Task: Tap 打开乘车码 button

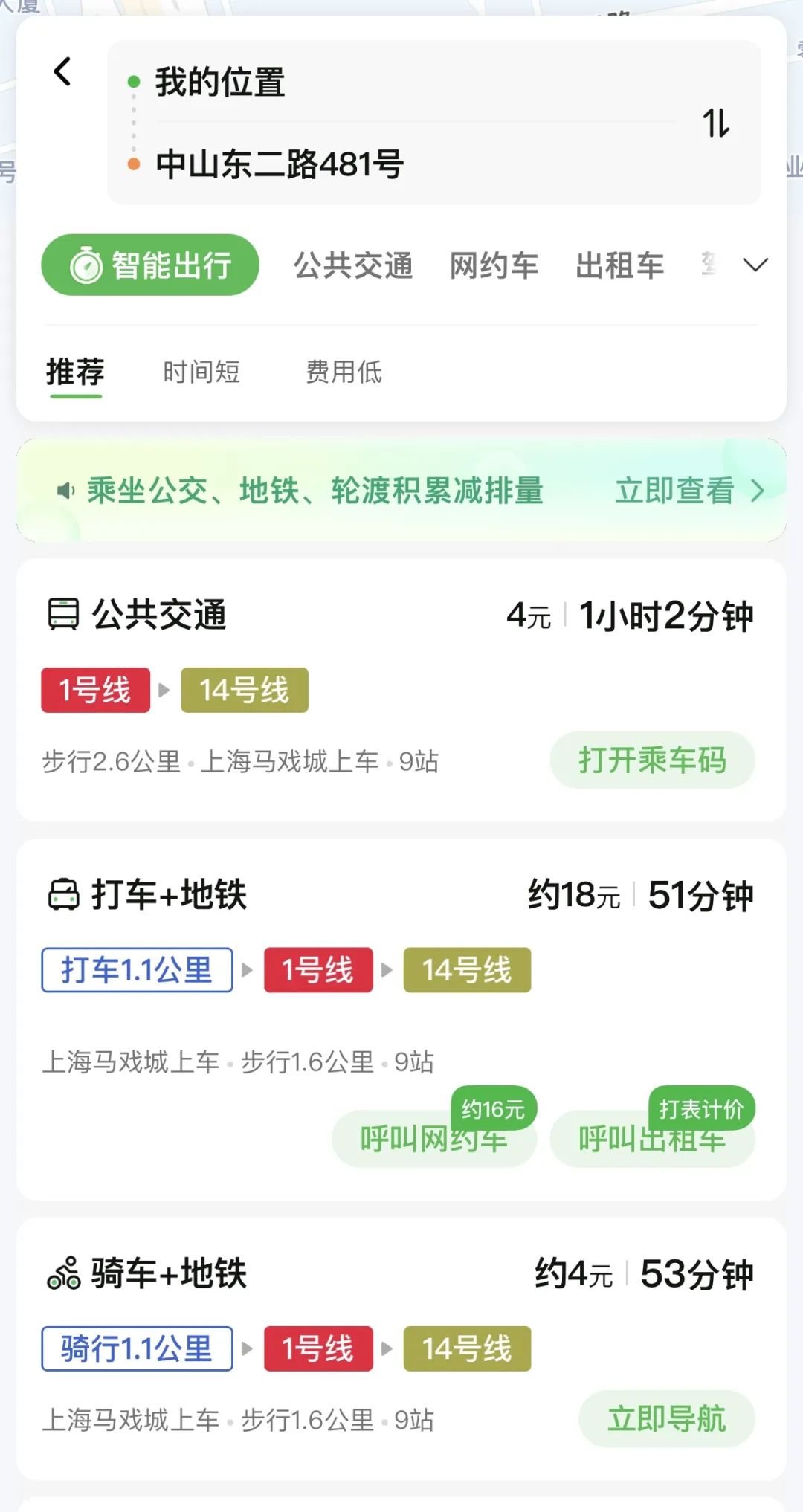Action: (x=652, y=760)
